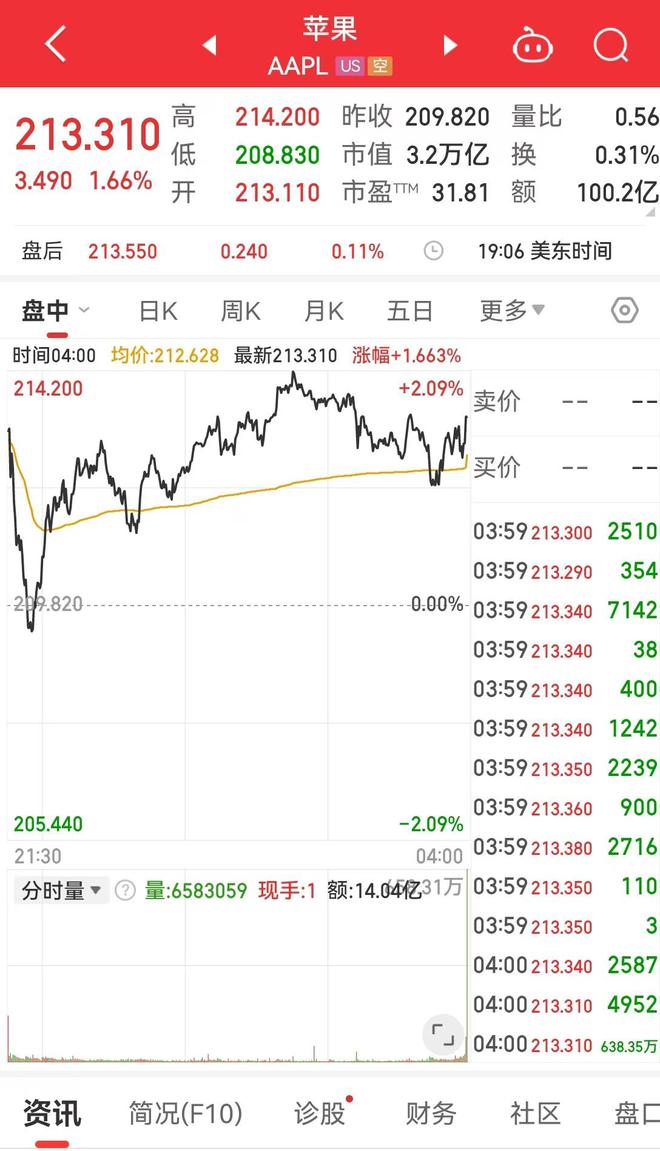Go back using the top-left arrow

[54, 45]
